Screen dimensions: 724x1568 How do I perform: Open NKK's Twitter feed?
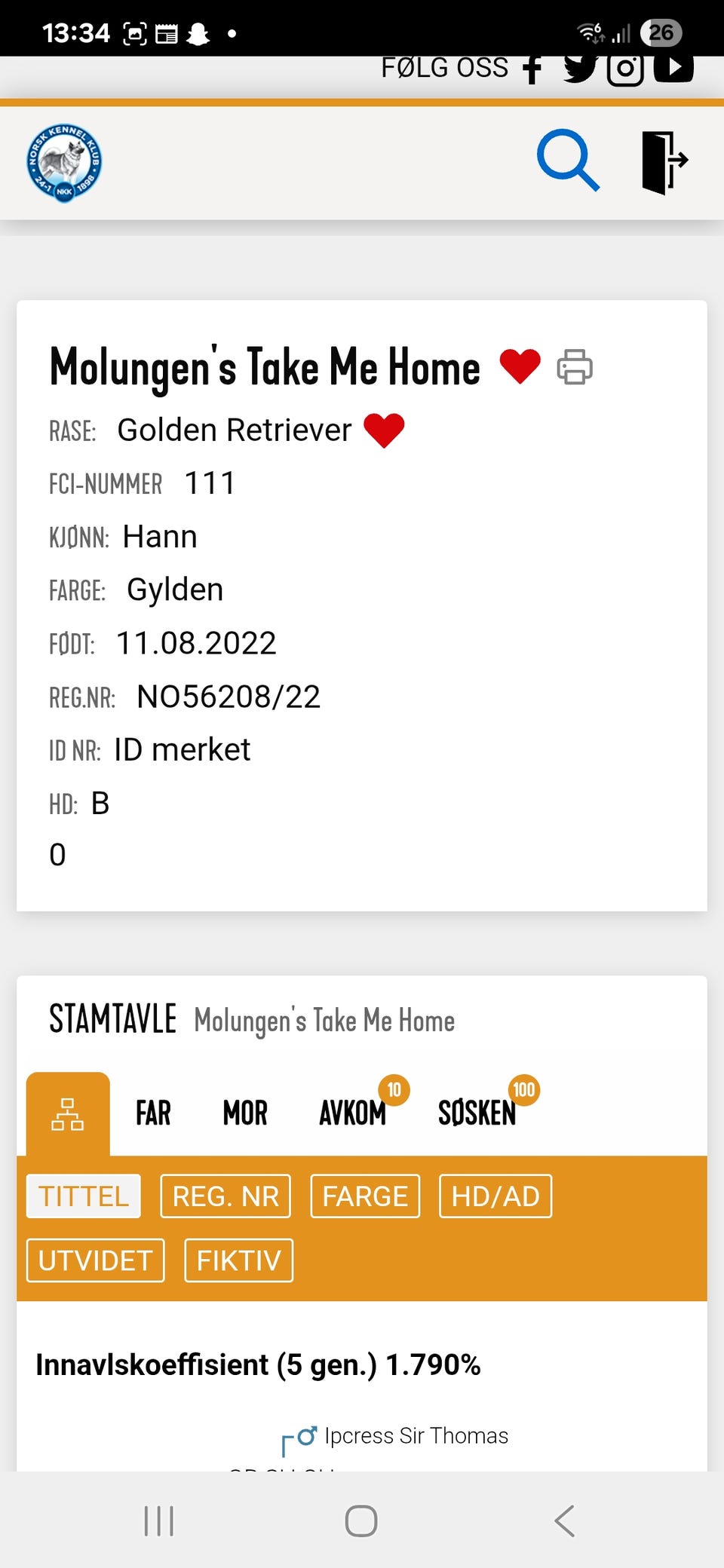tap(579, 68)
